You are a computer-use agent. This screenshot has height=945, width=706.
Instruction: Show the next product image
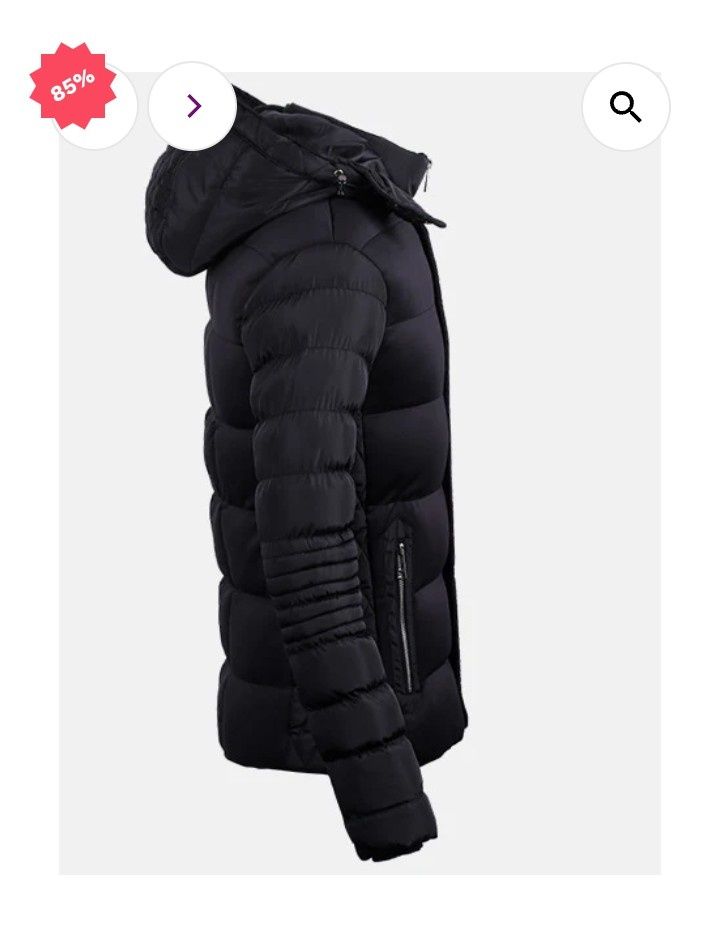pyautogui.click(x=193, y=107)
